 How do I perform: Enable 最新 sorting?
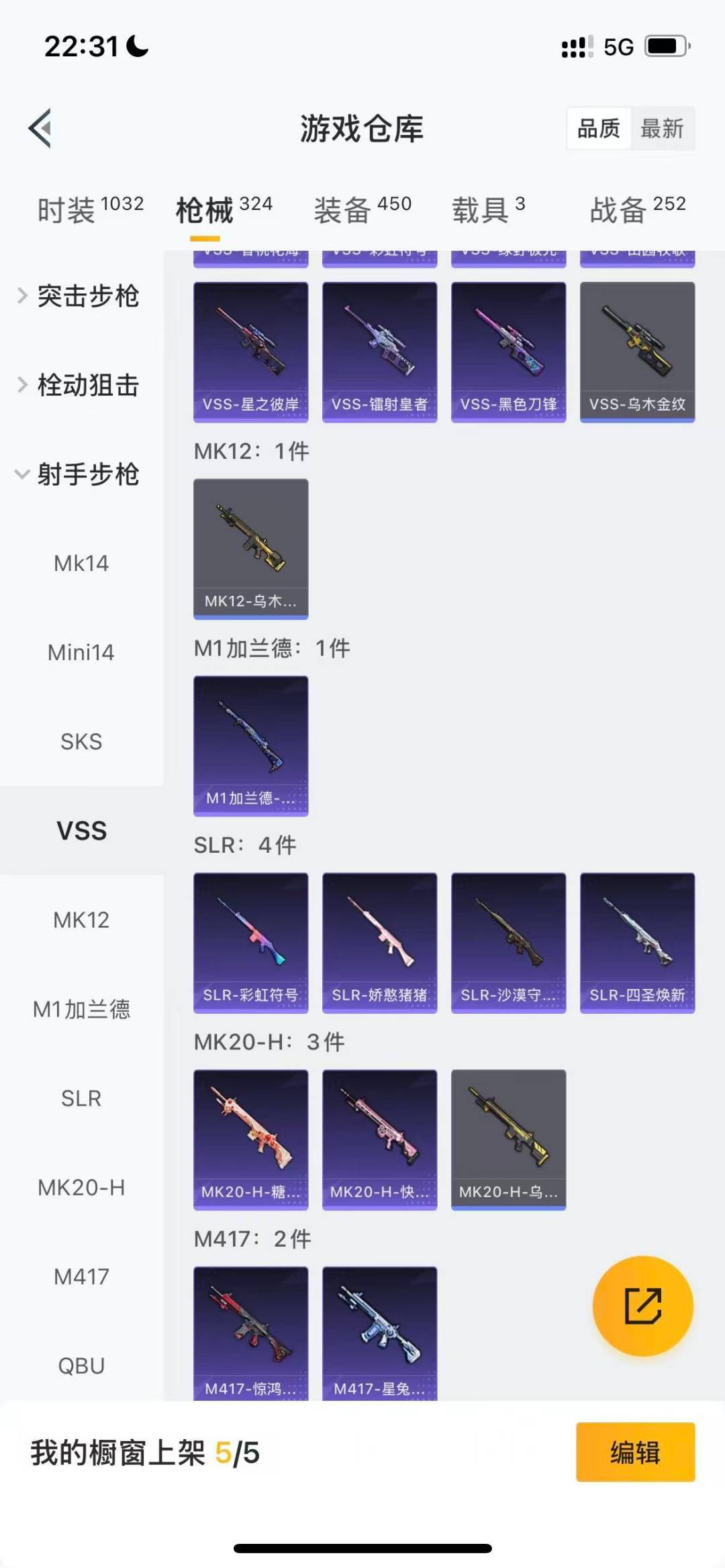point(662,128)
